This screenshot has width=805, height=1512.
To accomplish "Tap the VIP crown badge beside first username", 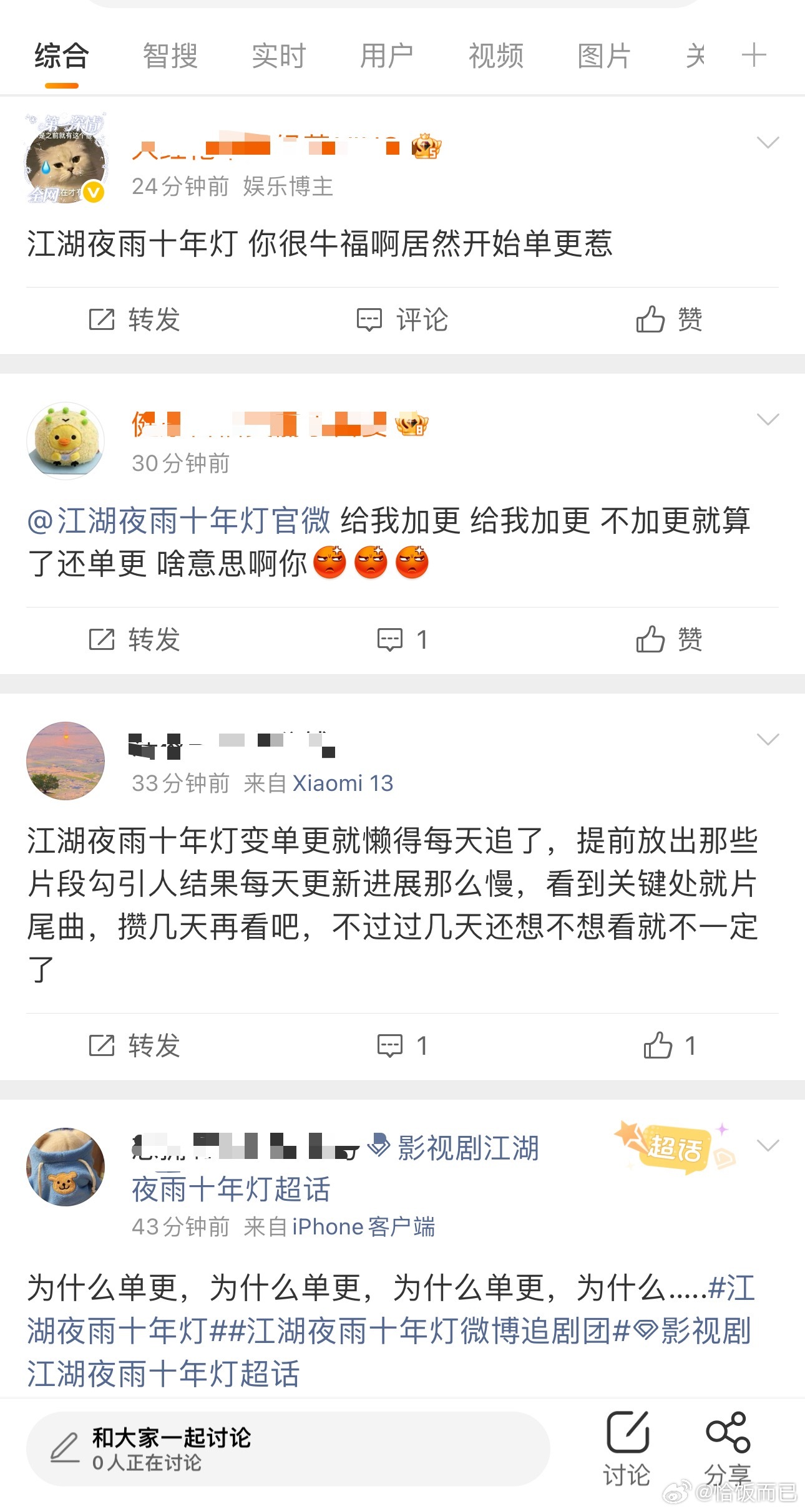I will click(425, 145).
